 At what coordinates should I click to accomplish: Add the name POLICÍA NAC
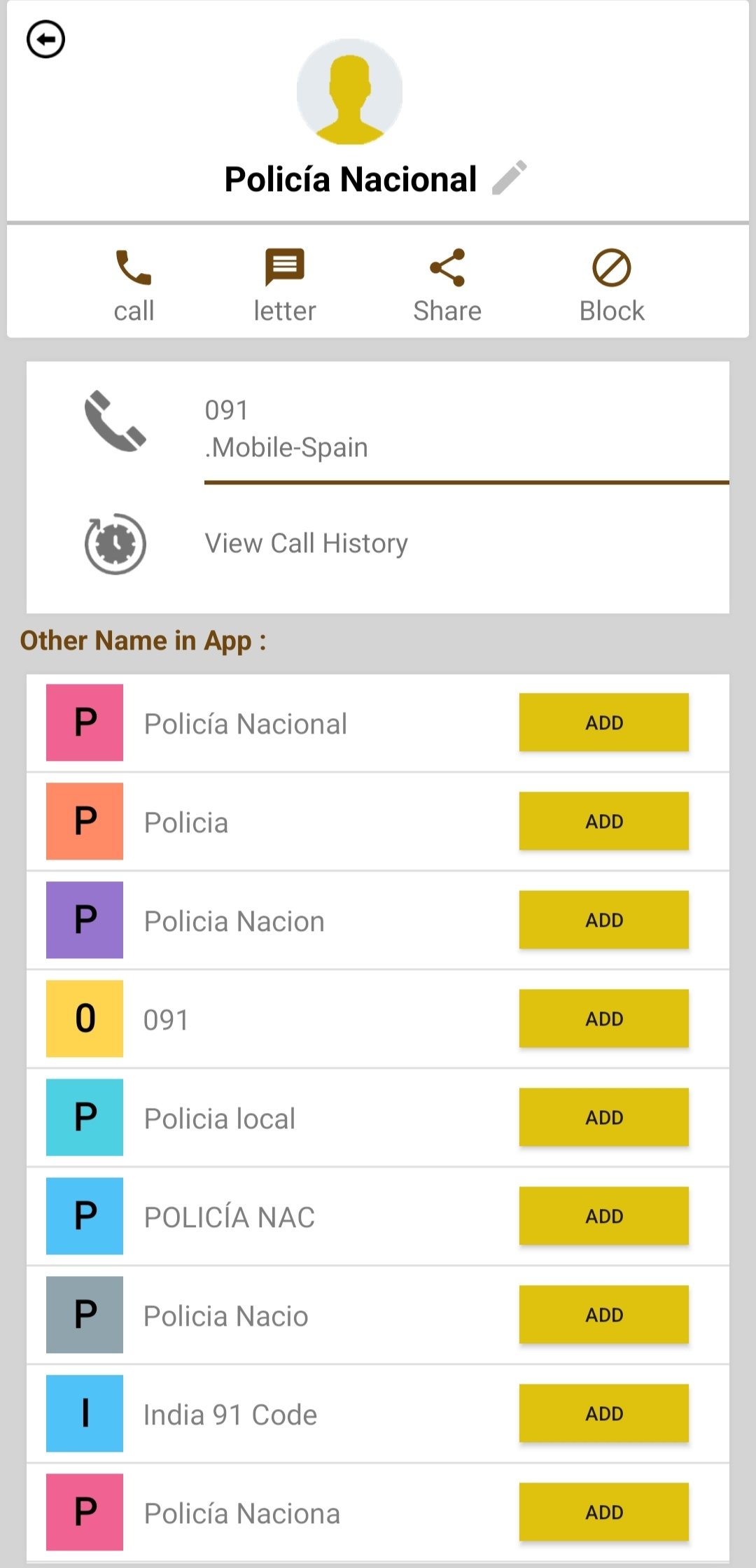pos(604,1216)
